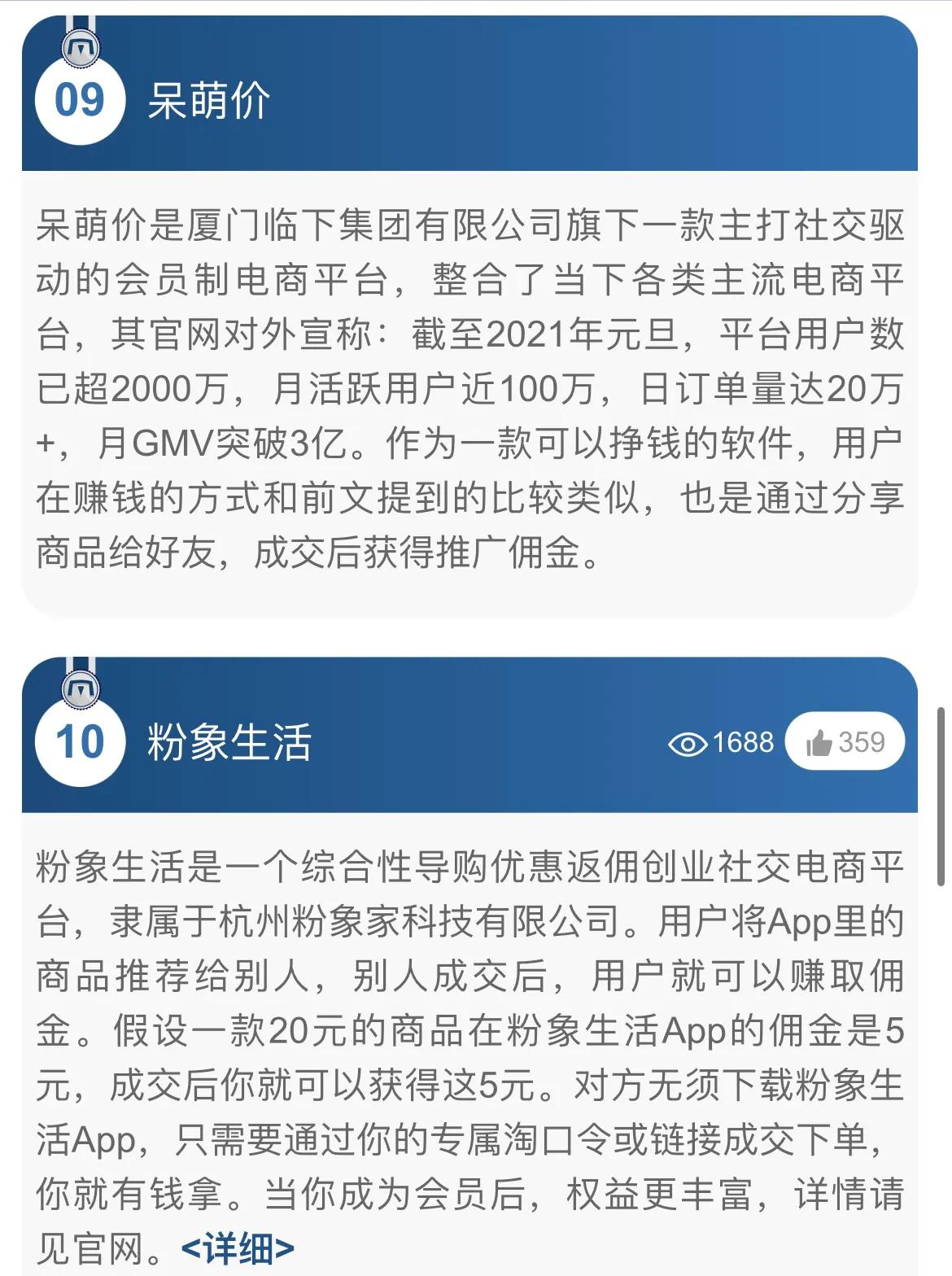952x1276 pixels.
Task: Open the <详细> link for 粉象生活
Action: [x=238, y=1248]
